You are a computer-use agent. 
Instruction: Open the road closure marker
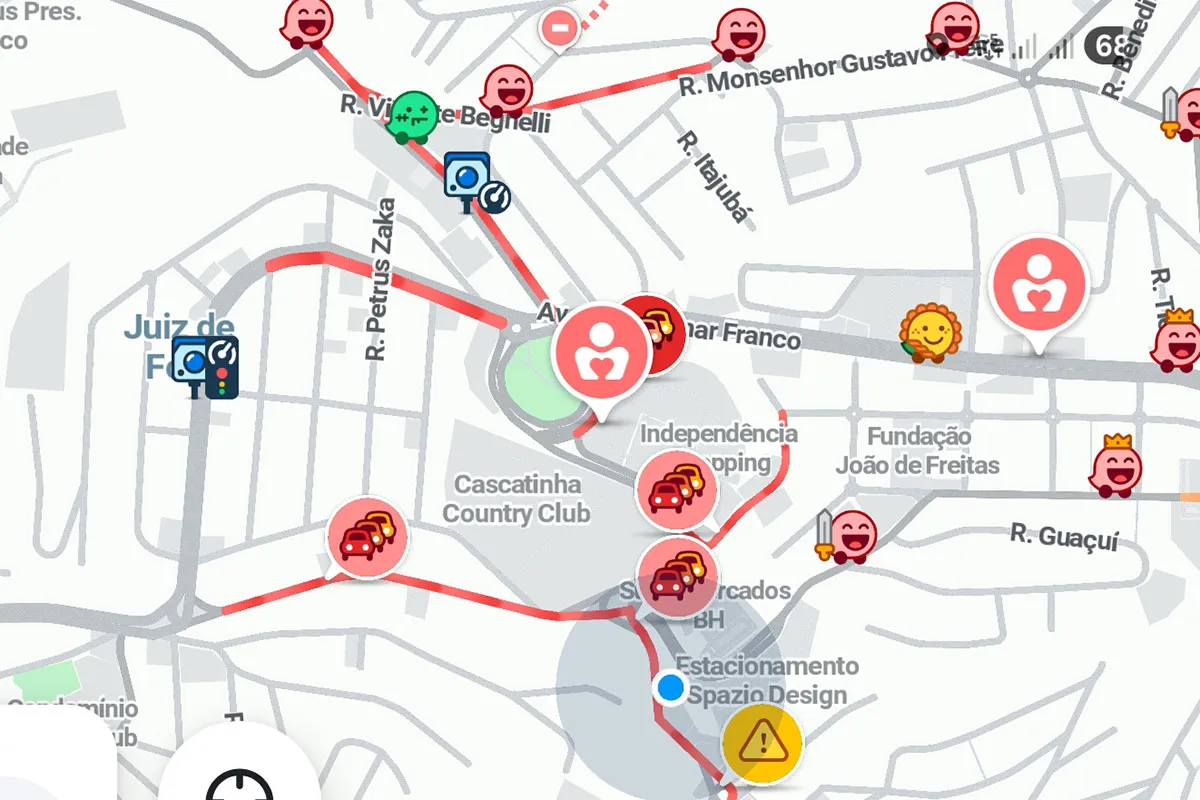(x=559, y=29)
